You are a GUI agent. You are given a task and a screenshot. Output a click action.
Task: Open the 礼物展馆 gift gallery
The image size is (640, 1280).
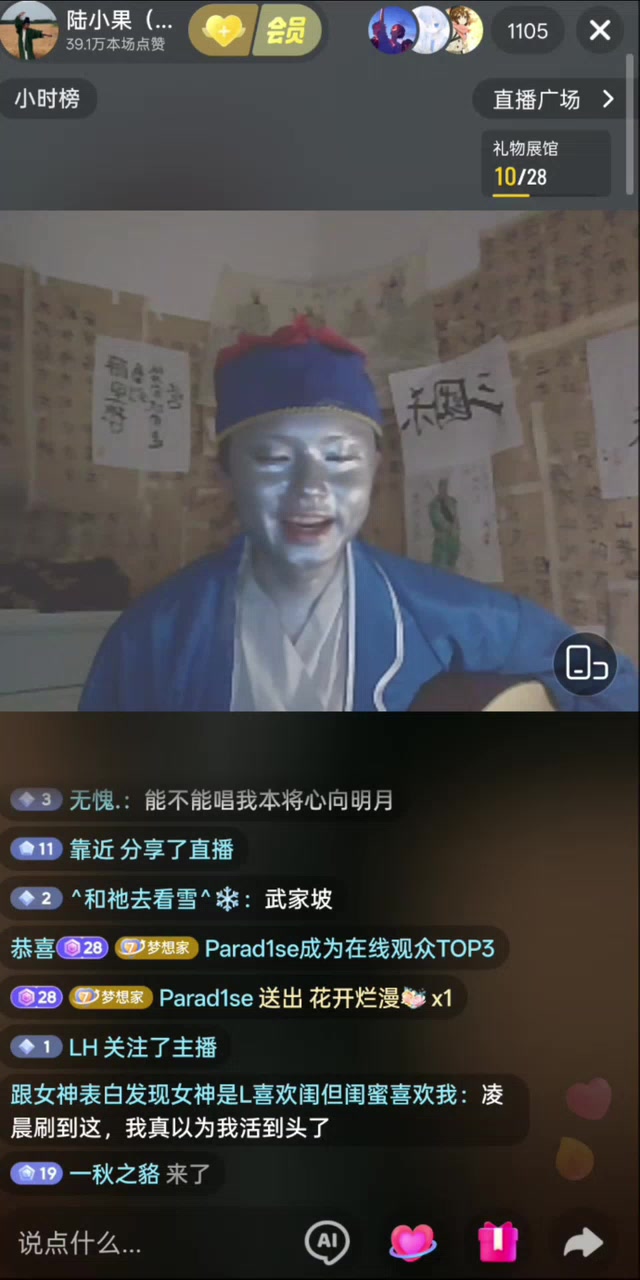pos(545,163)
